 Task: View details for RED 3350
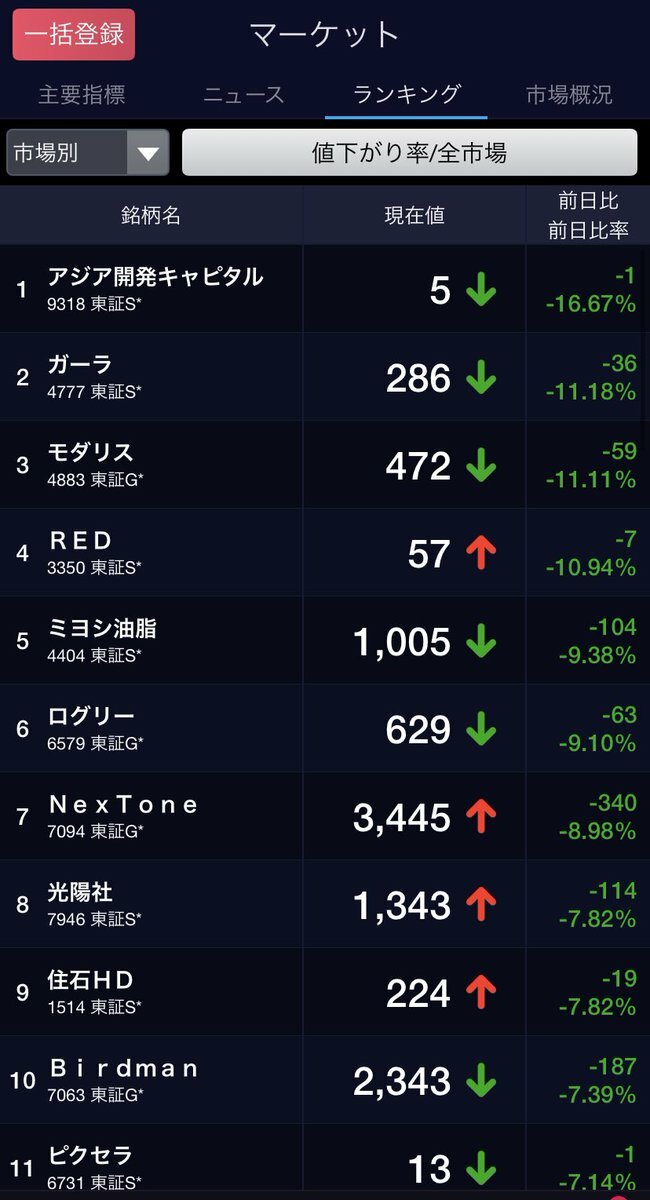tap(325, 554)
